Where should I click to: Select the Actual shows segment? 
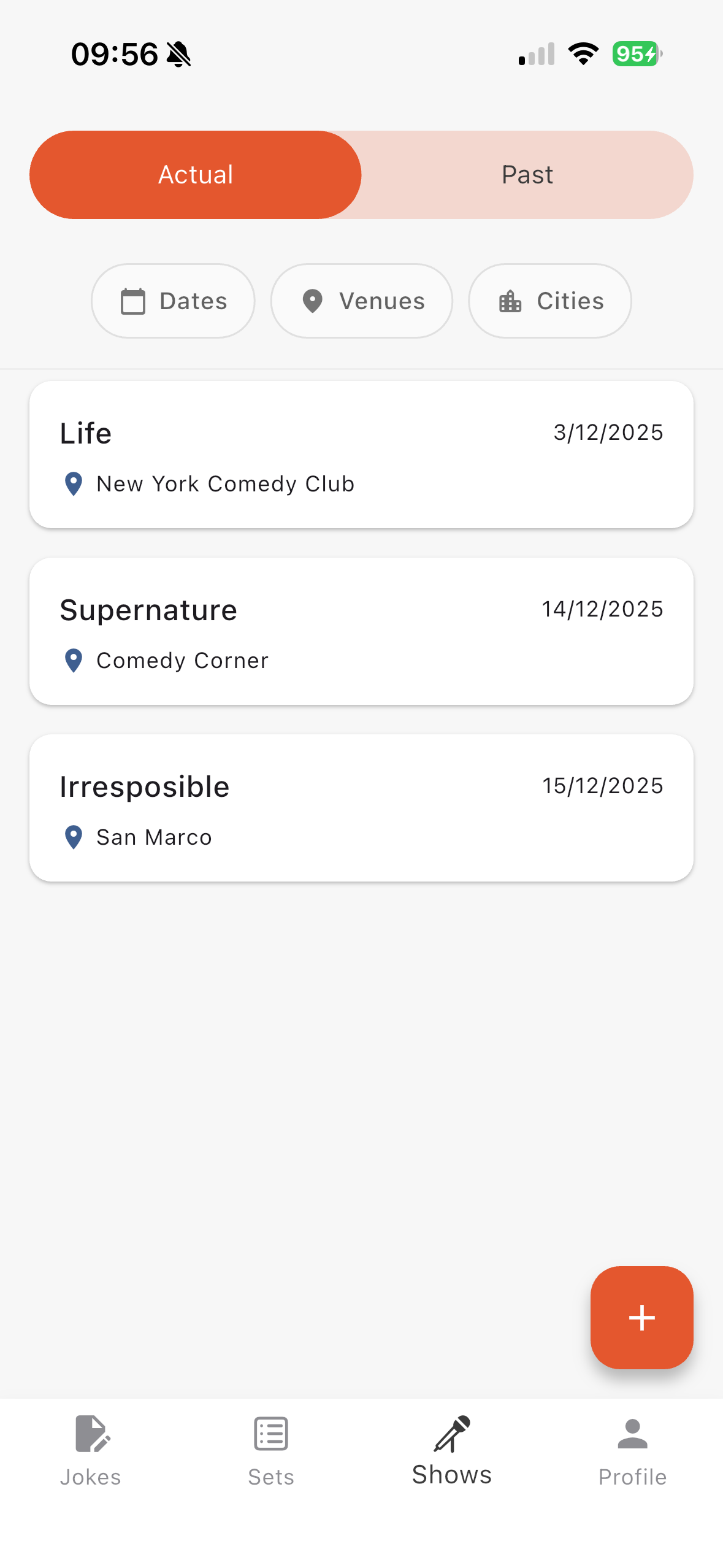[x=196, y=175]
